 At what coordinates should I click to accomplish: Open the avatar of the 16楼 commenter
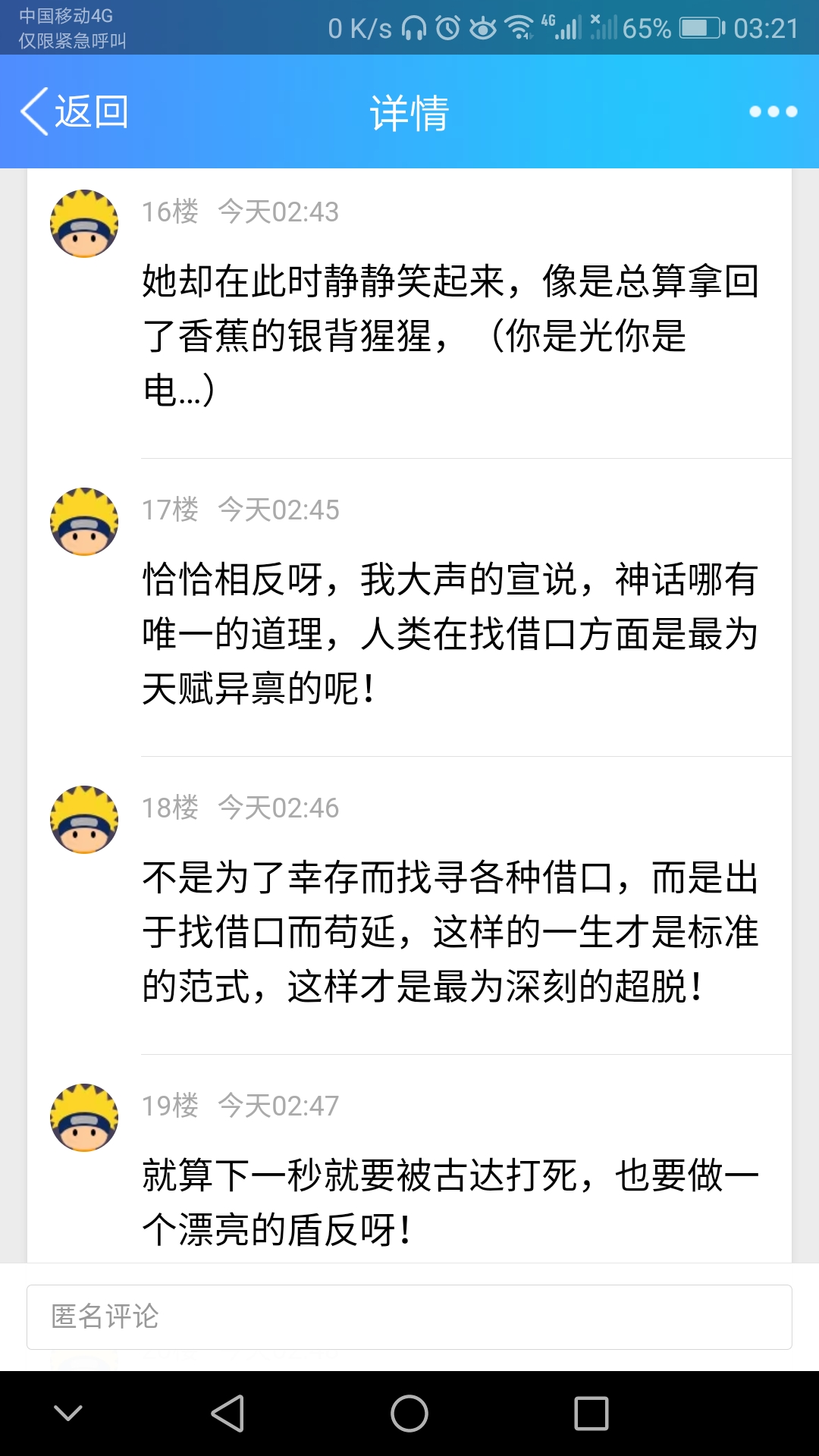pyautogui.click(x=84, y=224)
